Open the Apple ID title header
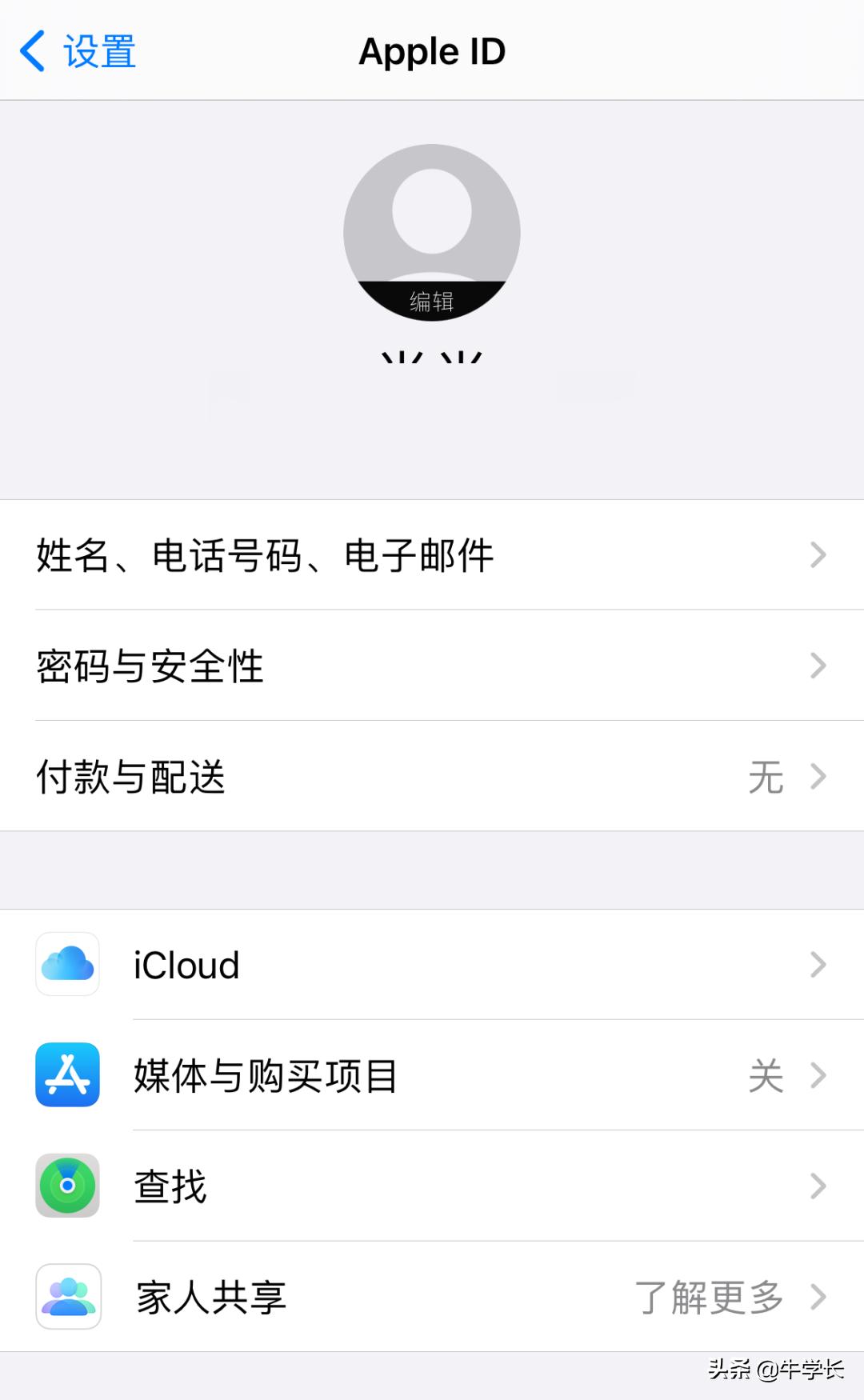Image resolution: width=864 pixels, height=1400 pixels. pos(432,50)
